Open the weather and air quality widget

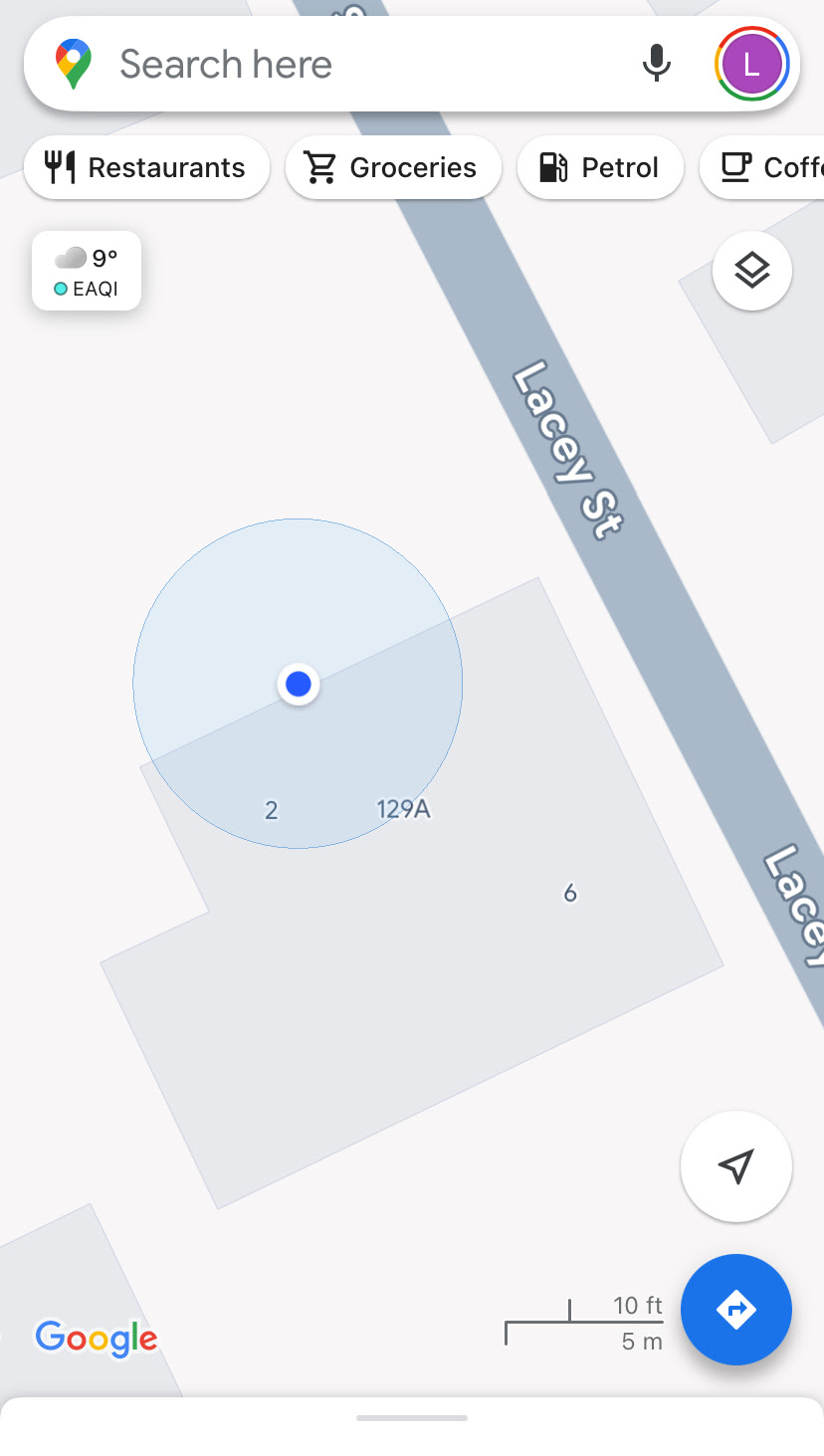tap(87, 271)
